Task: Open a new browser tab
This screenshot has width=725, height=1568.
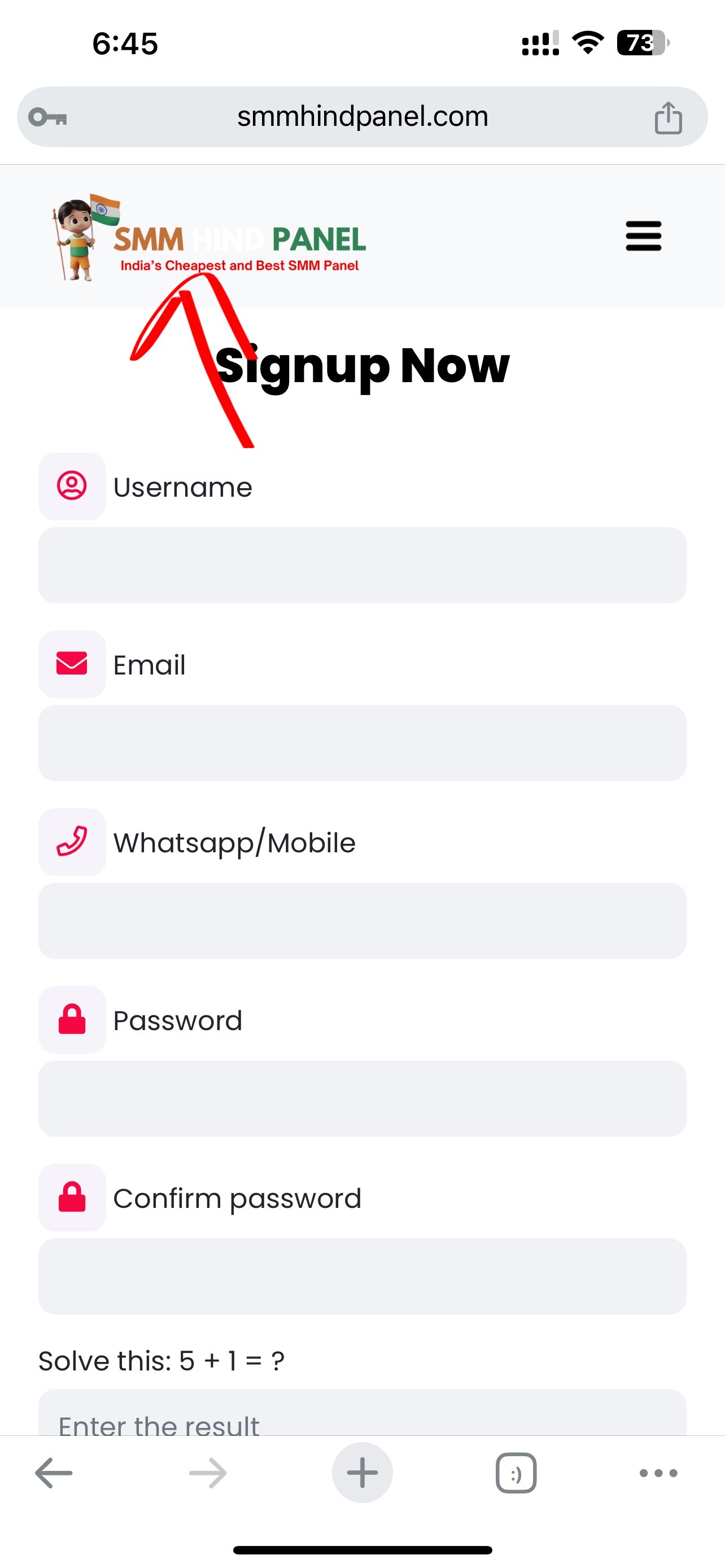Action: pyautogui.click(x=362, y=1473)
